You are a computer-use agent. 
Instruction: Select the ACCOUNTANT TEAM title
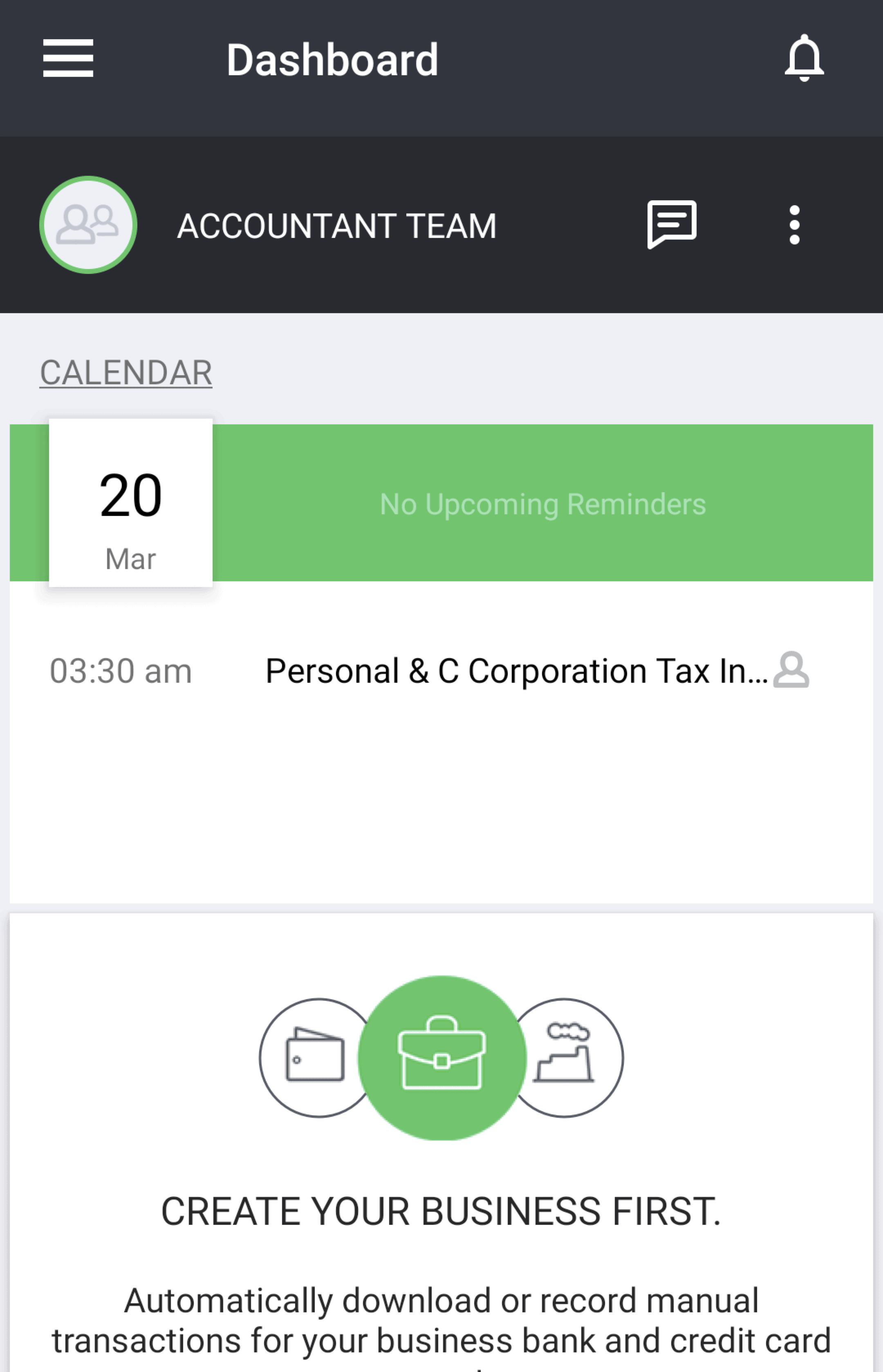pos(336,225)
